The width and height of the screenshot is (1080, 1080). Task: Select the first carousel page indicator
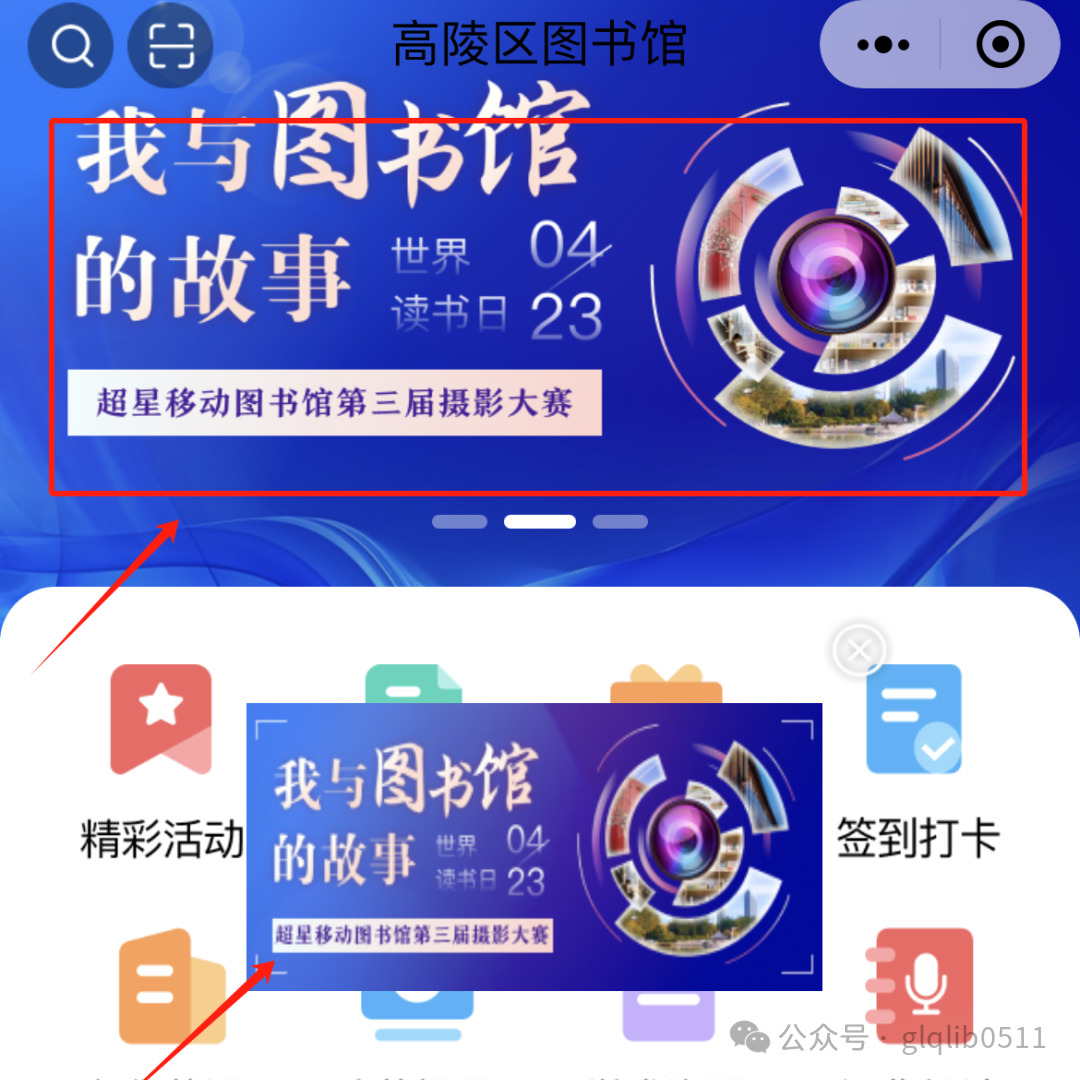tap(459, 522)
